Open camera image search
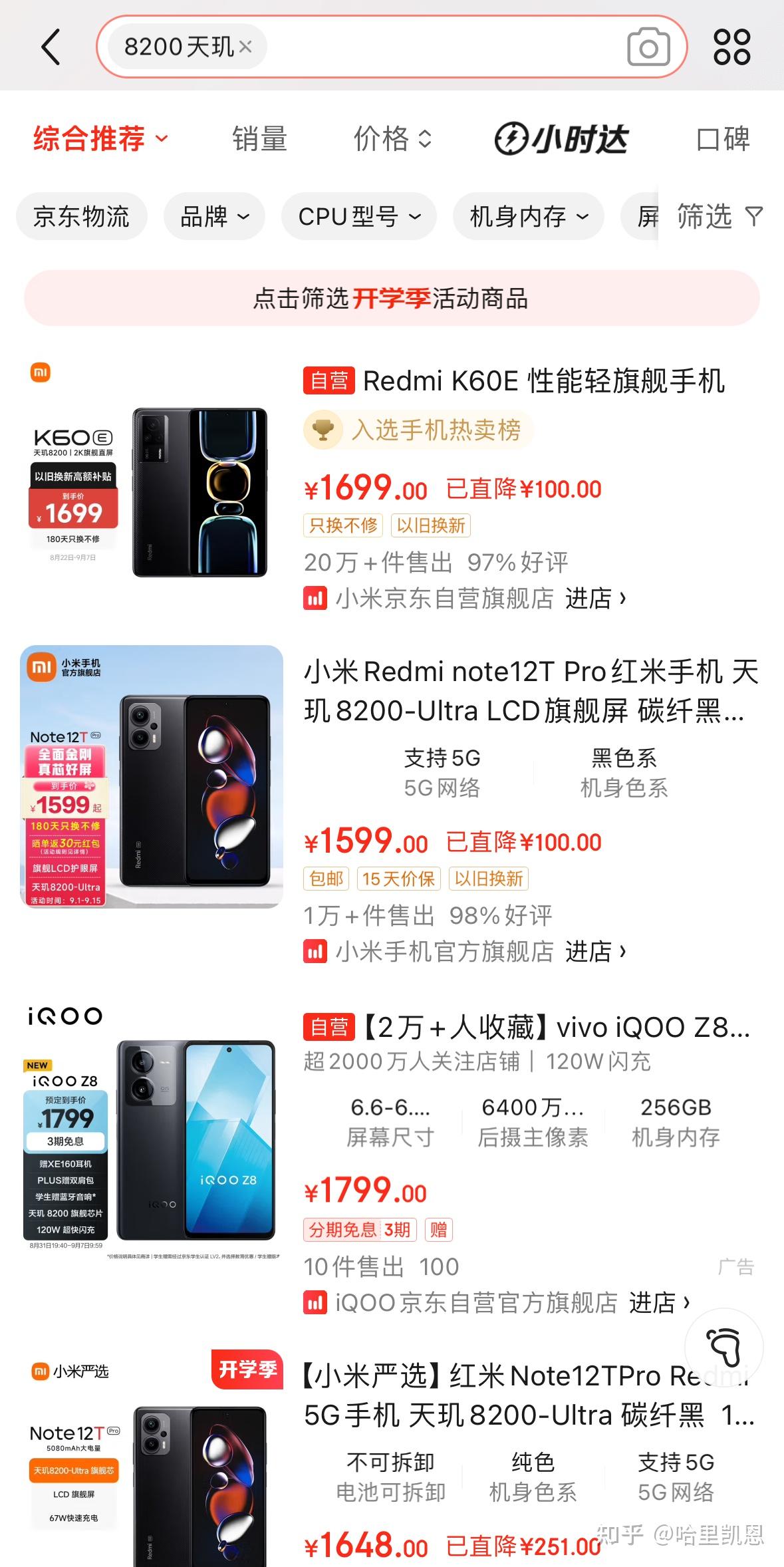 (x=648, y=47)
